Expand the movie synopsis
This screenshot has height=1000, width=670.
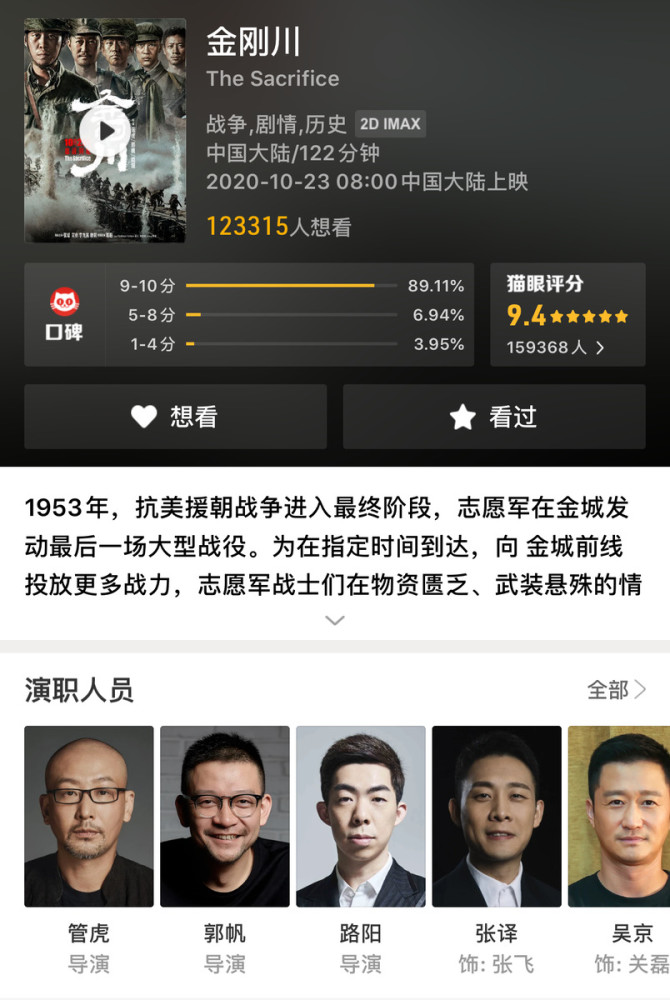(335, 620)
